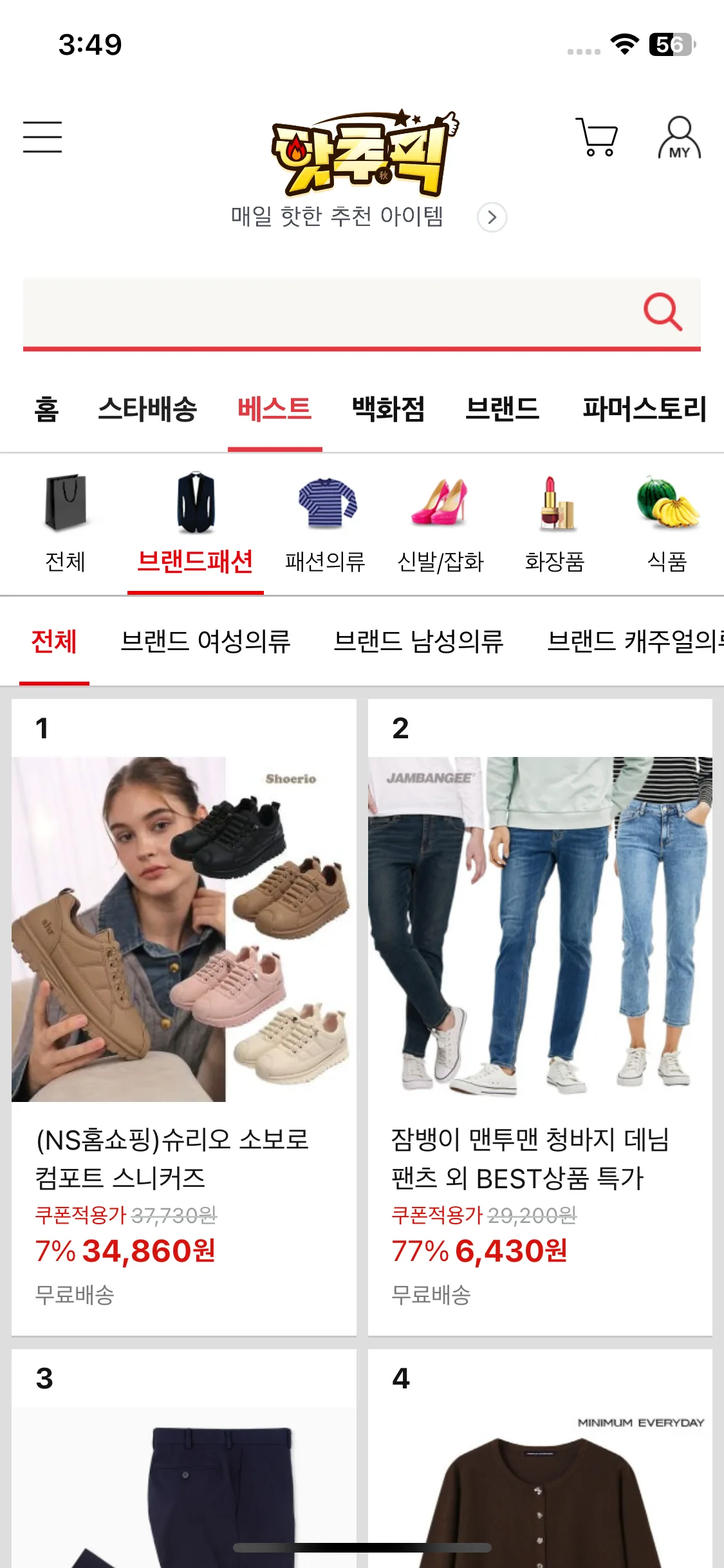Tap the red magnifier search icon

click(662, 312)
